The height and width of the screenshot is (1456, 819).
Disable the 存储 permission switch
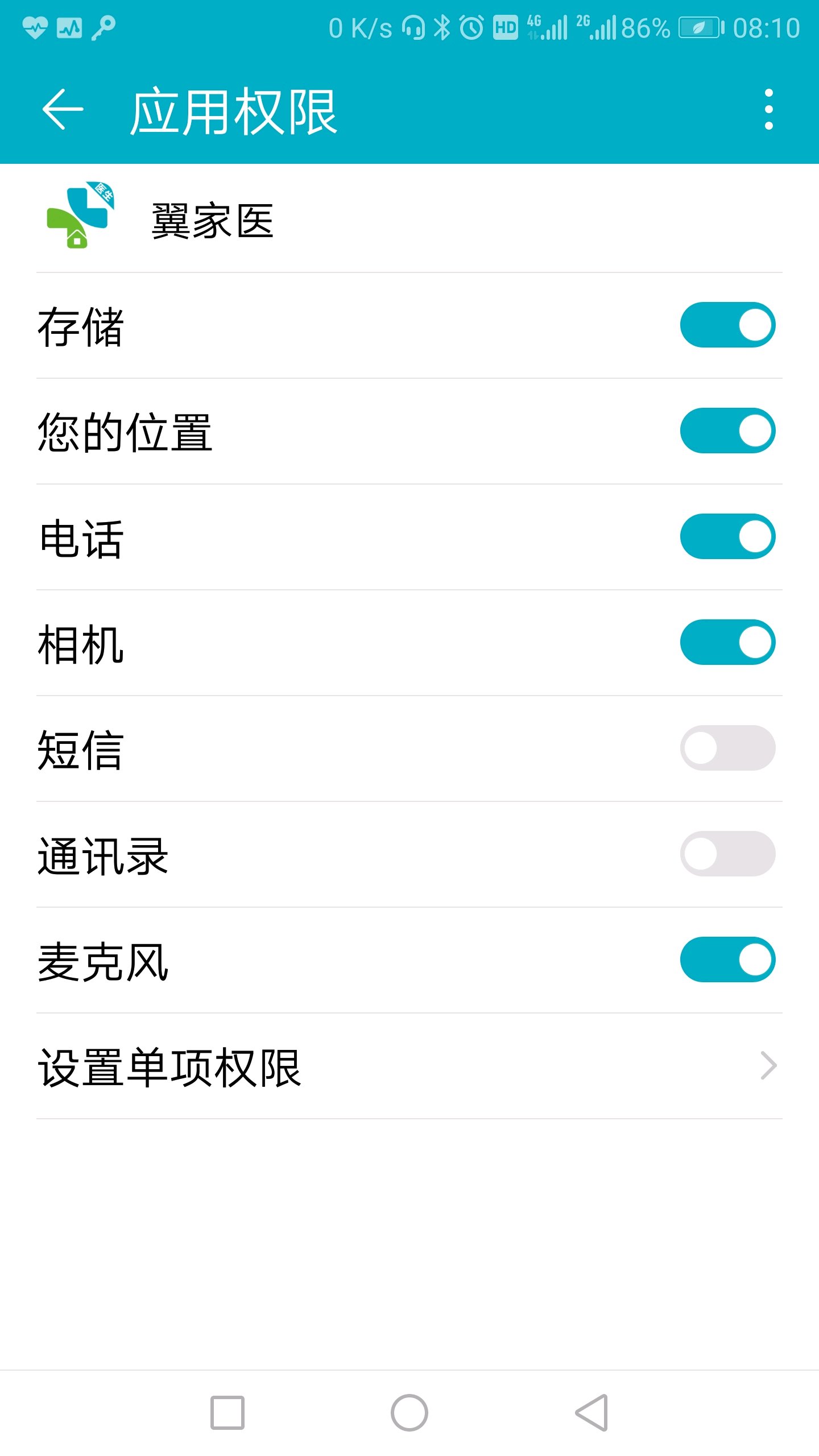727,325
